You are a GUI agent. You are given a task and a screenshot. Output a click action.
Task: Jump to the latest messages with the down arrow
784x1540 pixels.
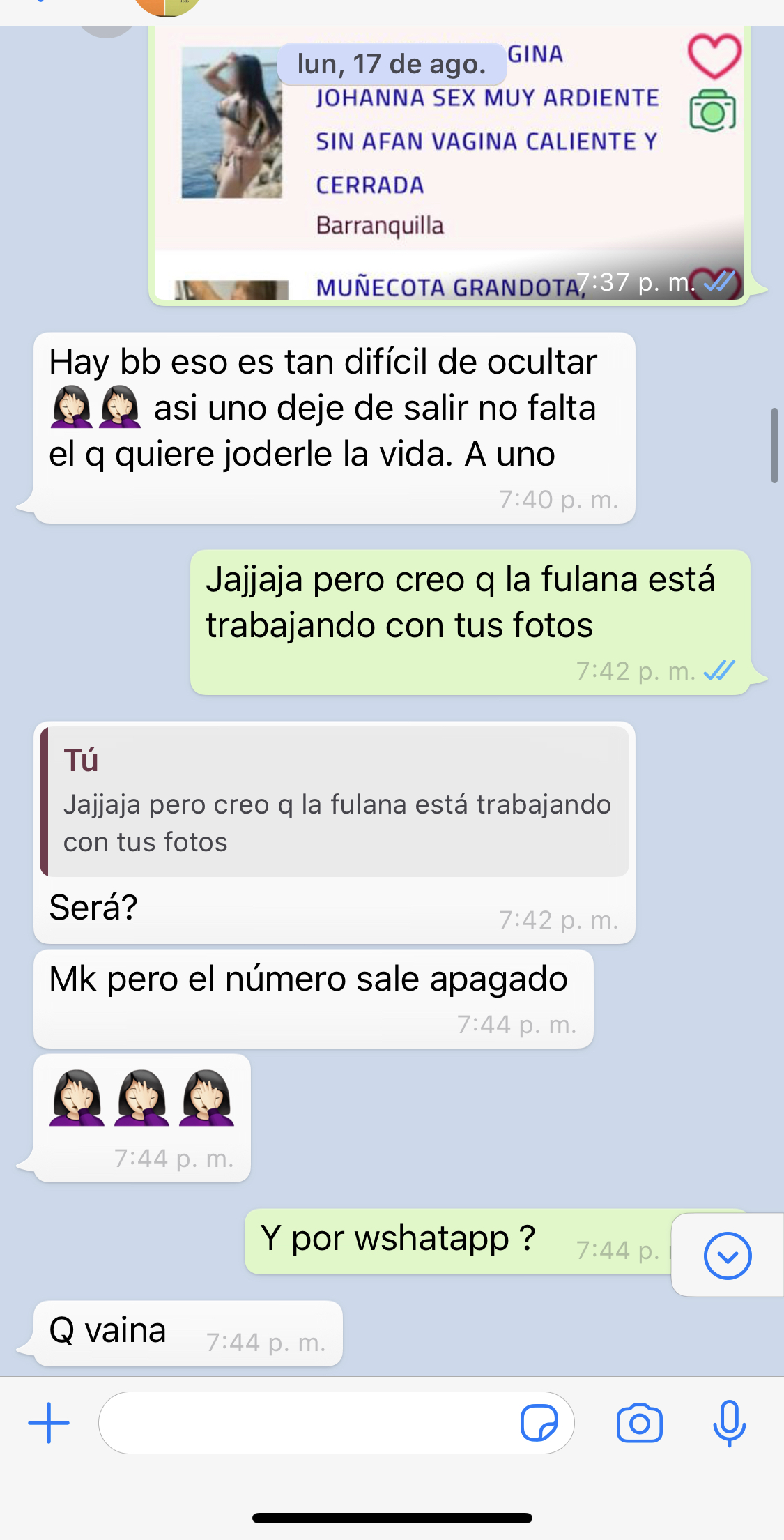point(727,1256)
